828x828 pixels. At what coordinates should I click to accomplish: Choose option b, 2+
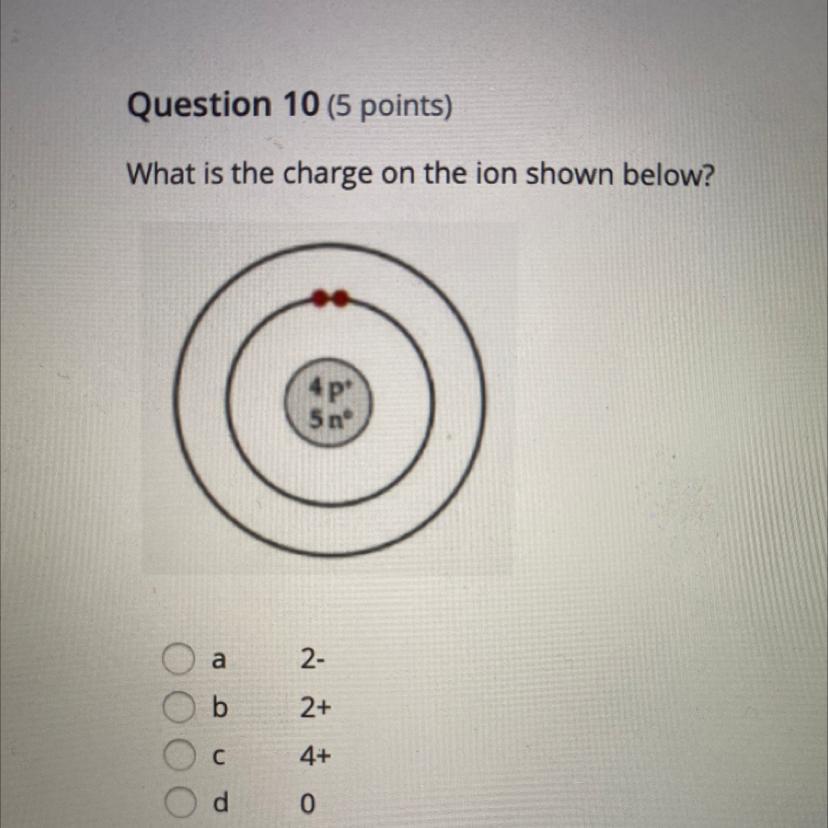[176, 709]
